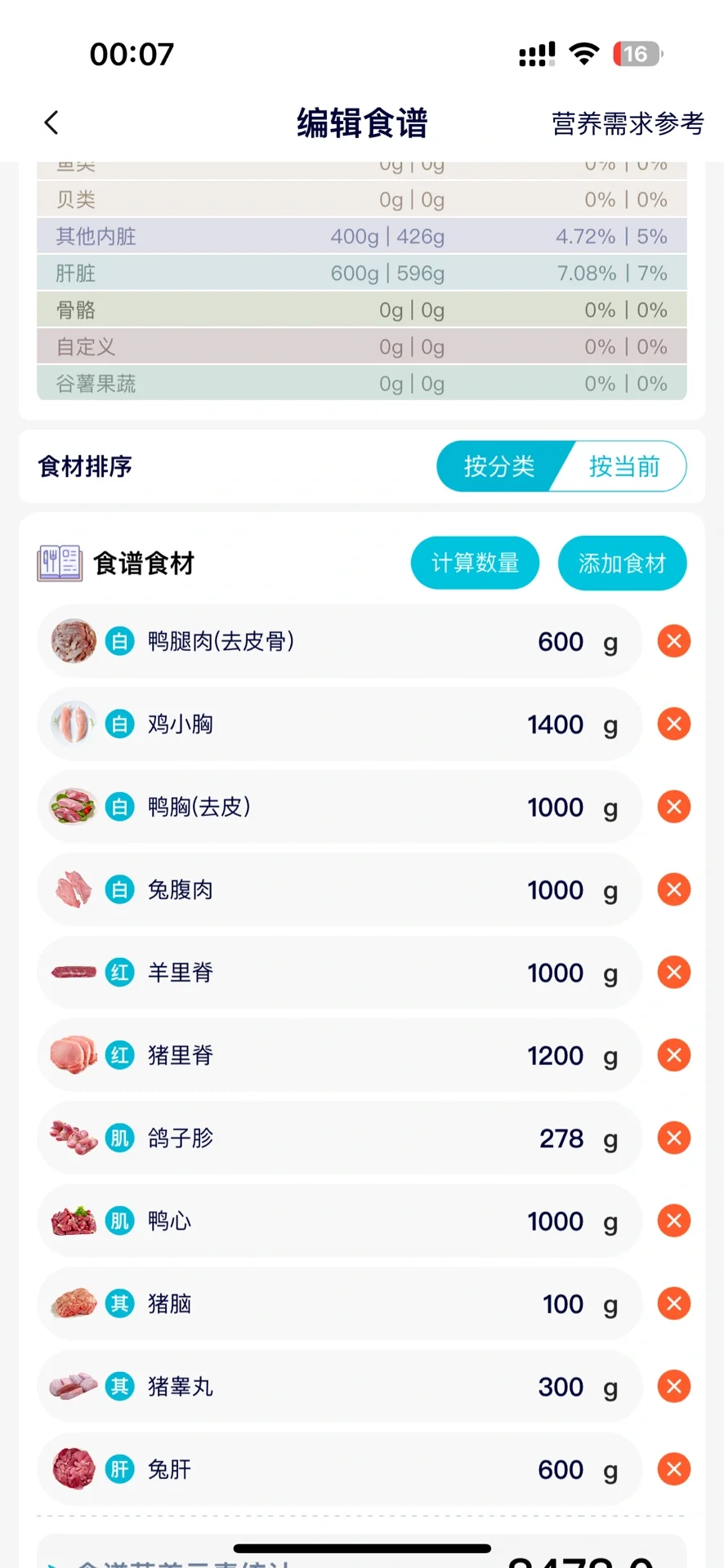Viewport: 724px width, 1568px height.
Task: Edit the 猪睾丸 weight of 300 g
Action: tap(561, 1387)
